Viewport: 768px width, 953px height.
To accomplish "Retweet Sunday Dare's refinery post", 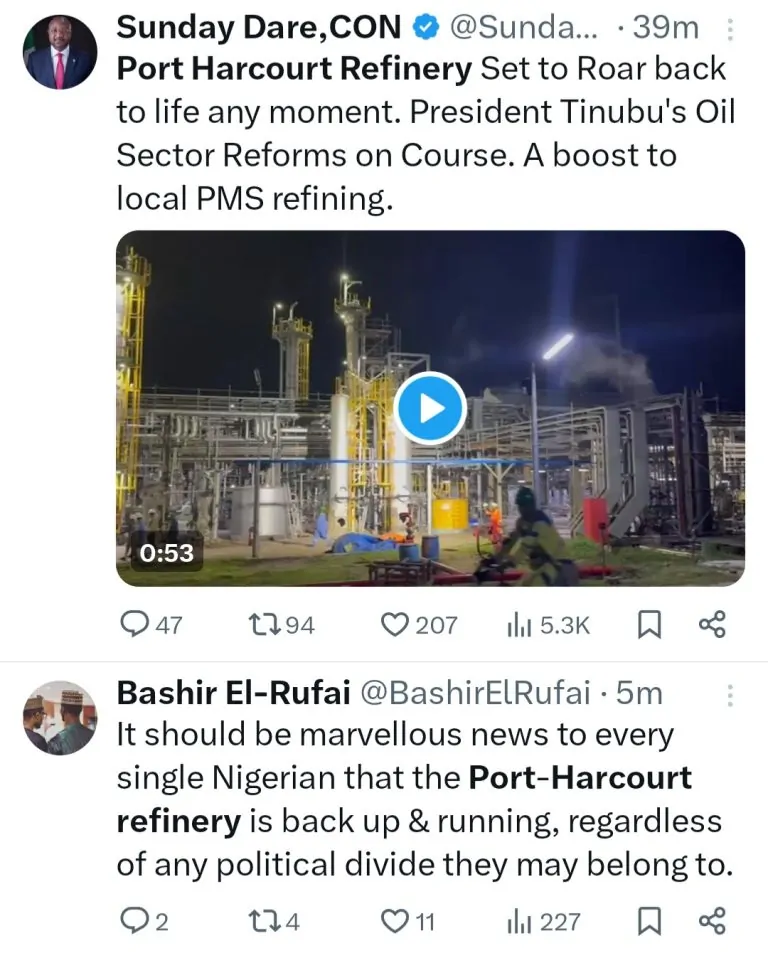I will (262, 625).
